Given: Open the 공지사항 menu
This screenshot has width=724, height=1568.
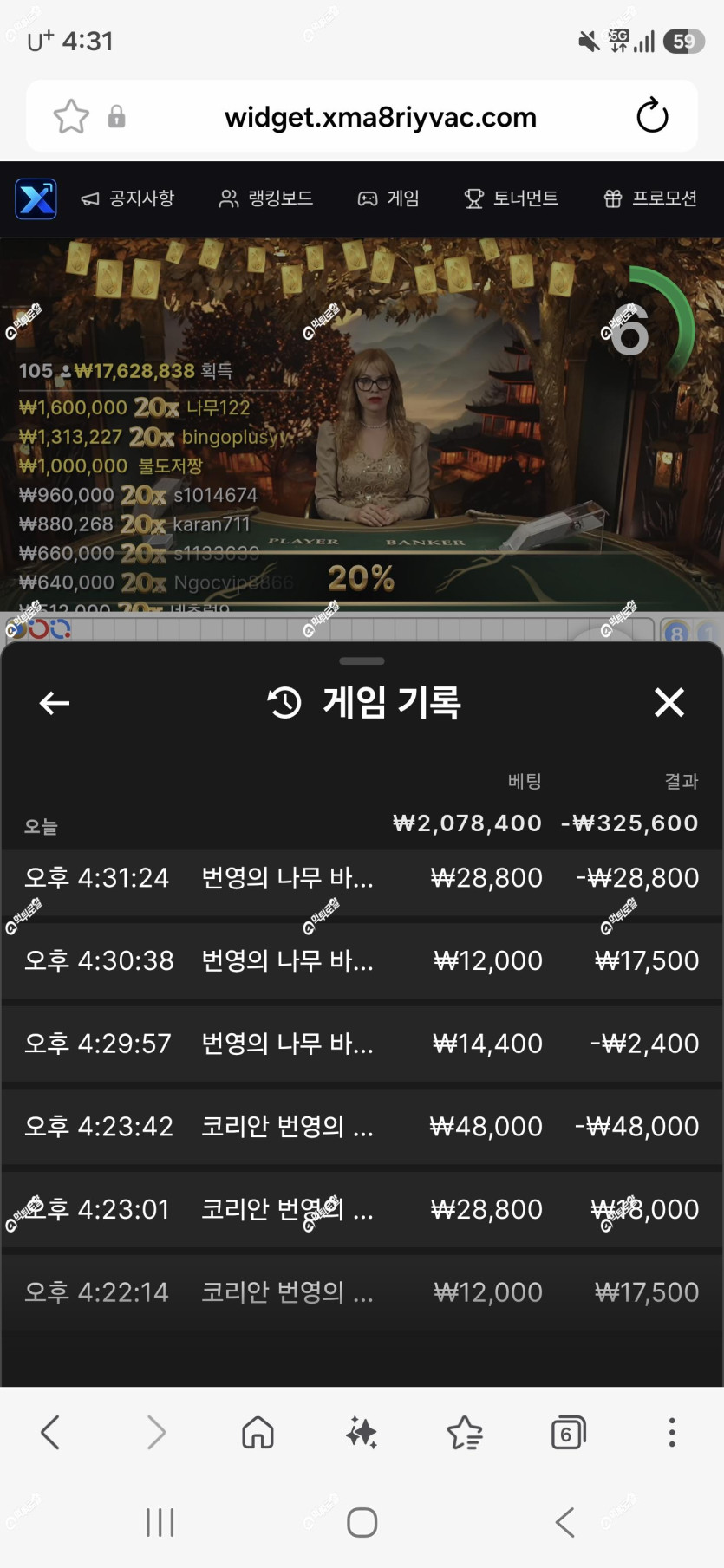Looking at the screenshot, I should tap(127, 198).
